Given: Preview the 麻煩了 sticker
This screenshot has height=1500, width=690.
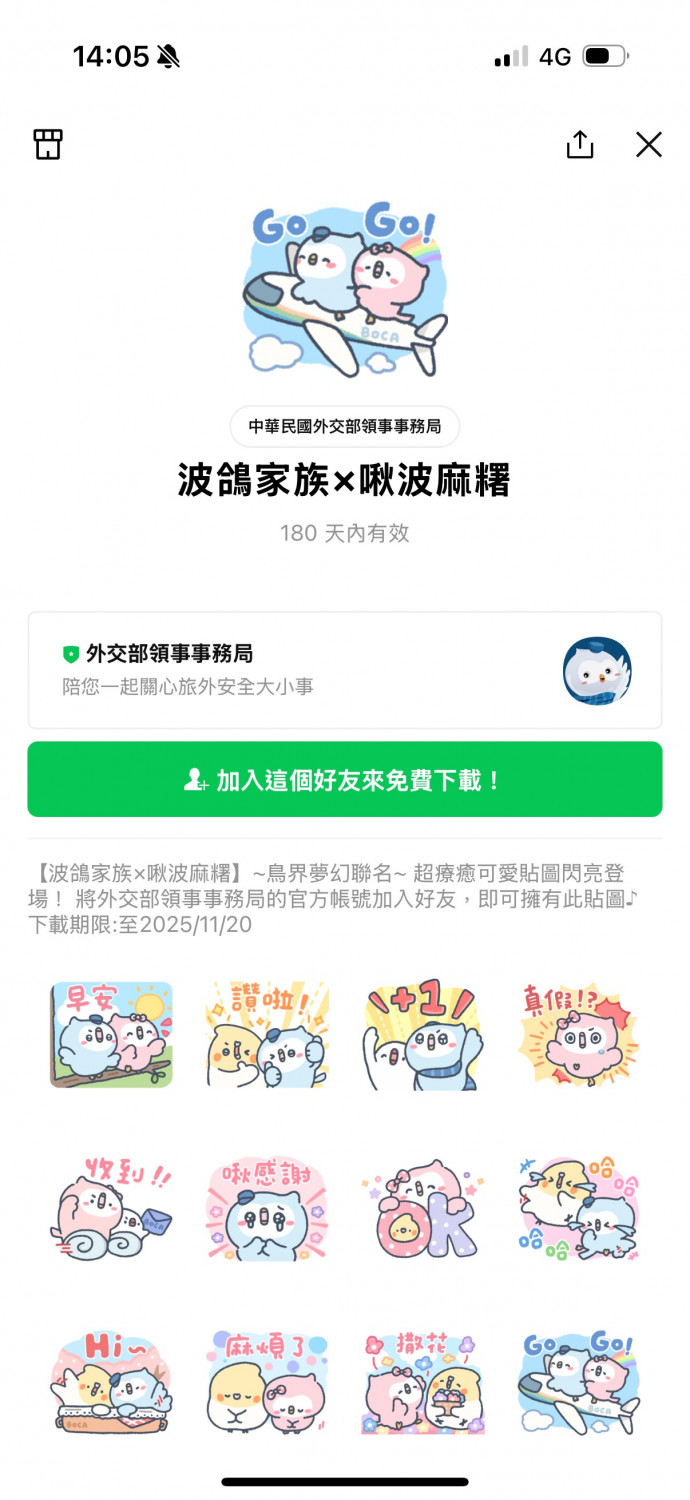Looking at the screenshot, I should click(x=267, y=1383).
